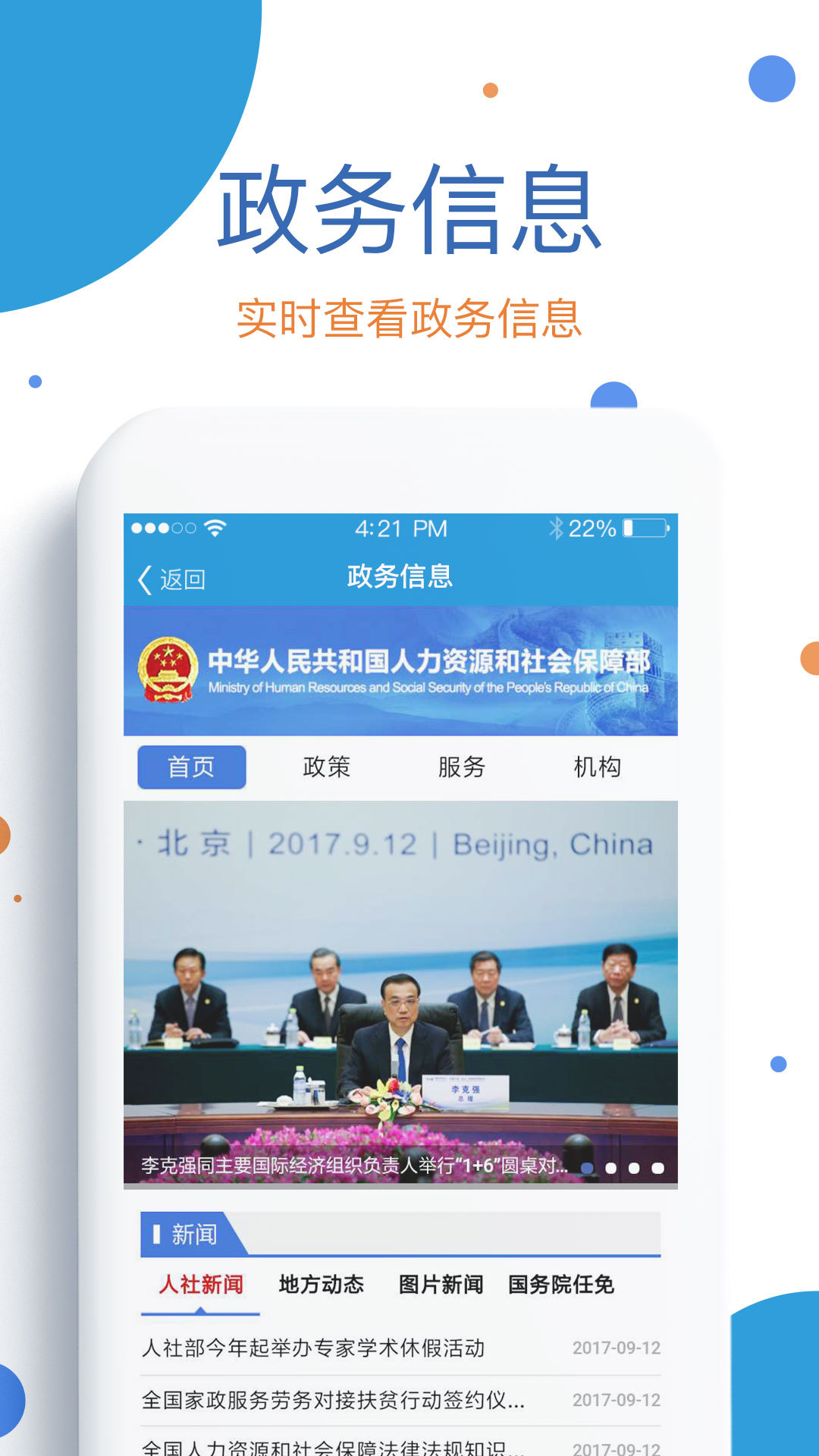
Task: Switch to the 地方动态 news tab
Action: [322, 1285]
